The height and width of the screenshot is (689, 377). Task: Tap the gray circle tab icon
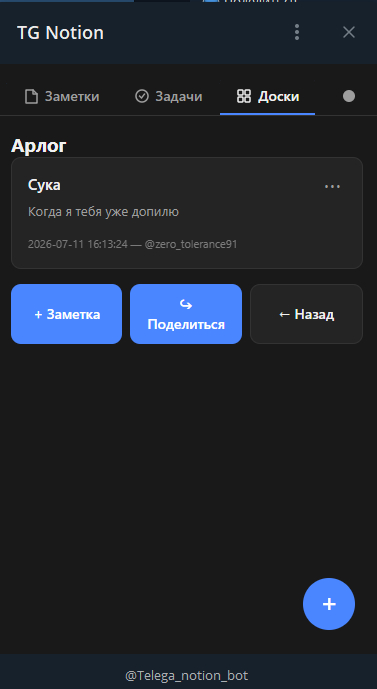349,96
